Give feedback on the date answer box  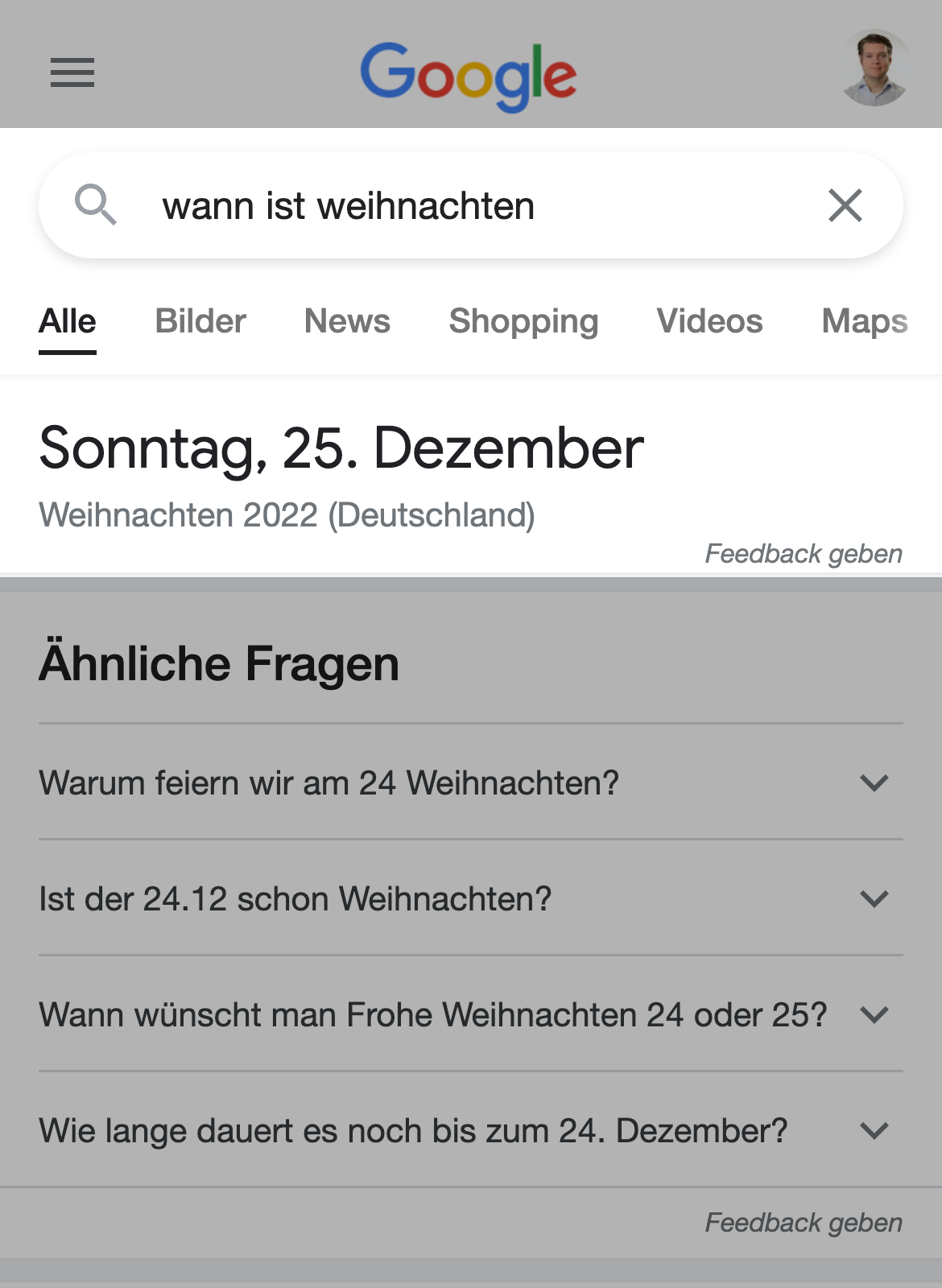(x=804, y=554)
